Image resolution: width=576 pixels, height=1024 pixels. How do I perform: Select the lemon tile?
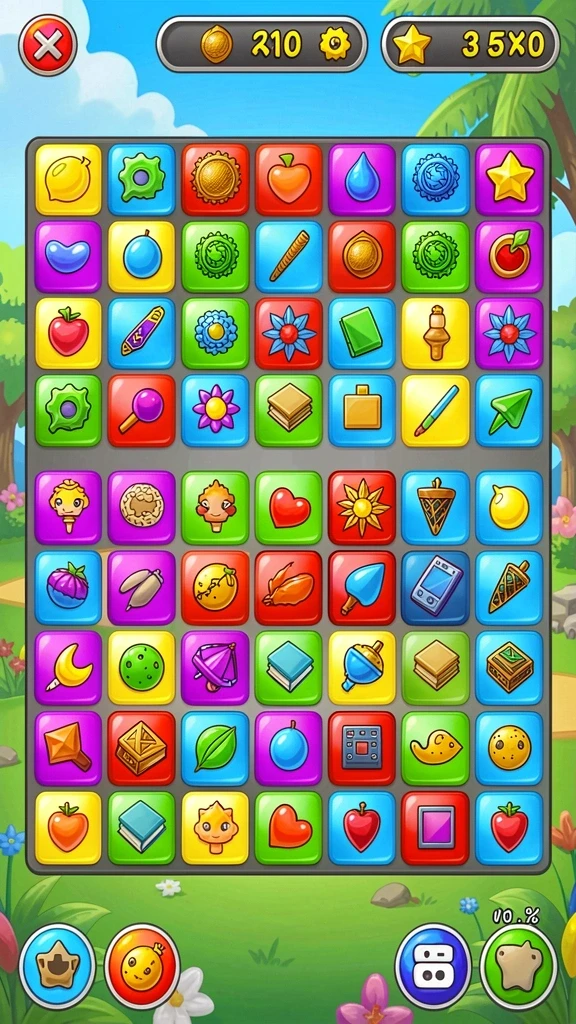(x=69, y=180)
